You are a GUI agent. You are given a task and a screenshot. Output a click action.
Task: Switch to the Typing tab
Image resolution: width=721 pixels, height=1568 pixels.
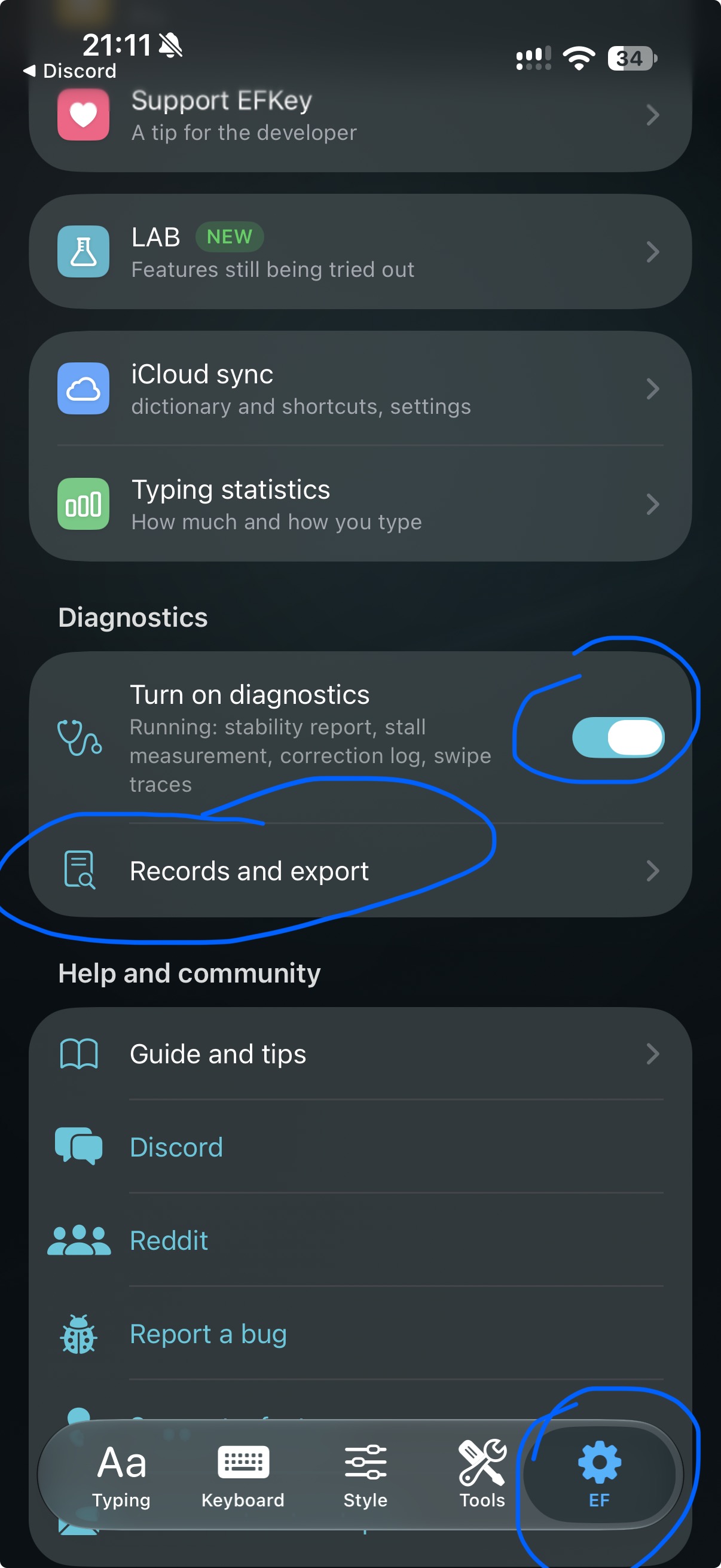click(x=122, y=1475)
